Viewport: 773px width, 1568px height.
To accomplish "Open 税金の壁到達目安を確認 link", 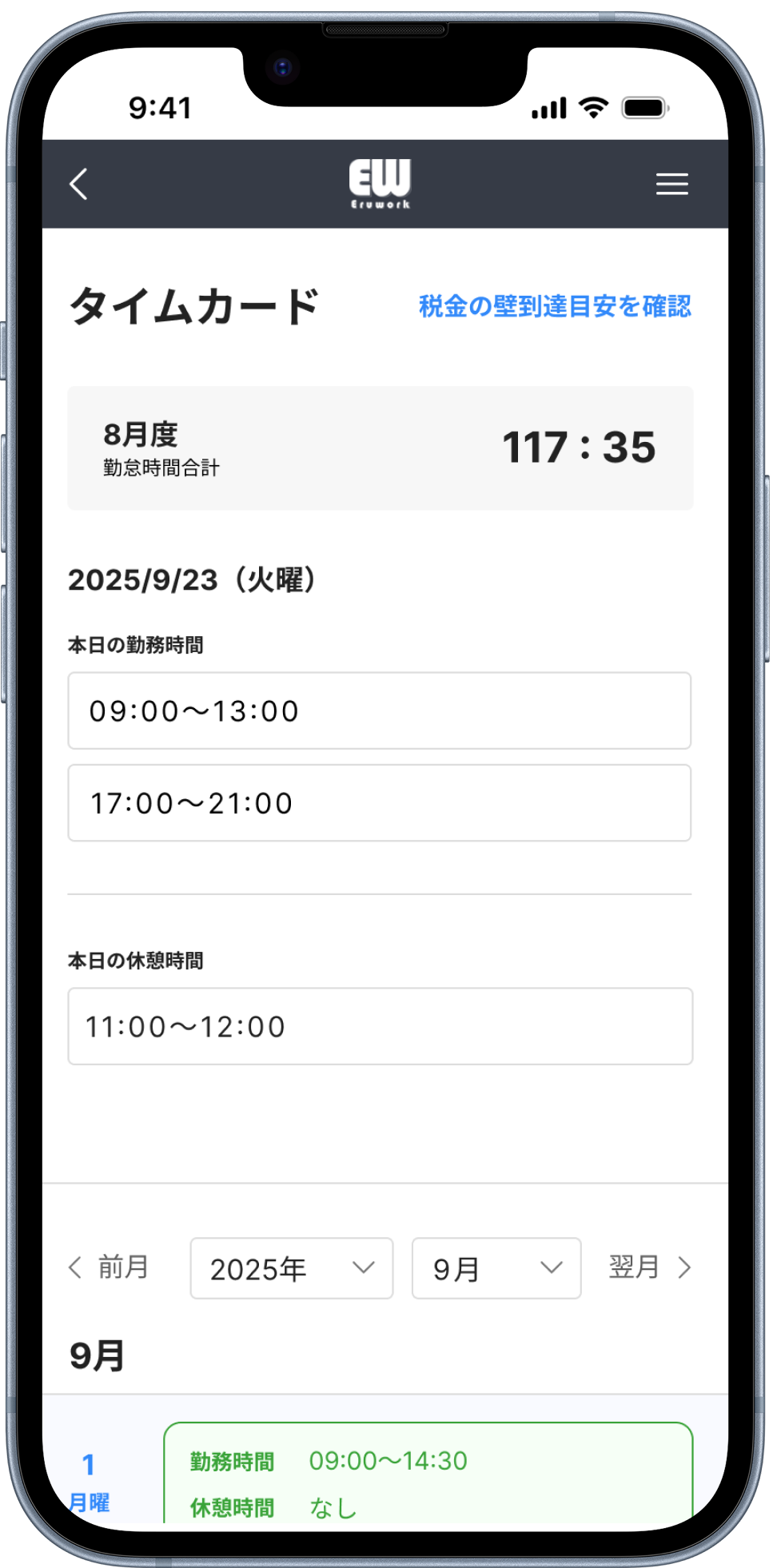I will click(555, 306).
